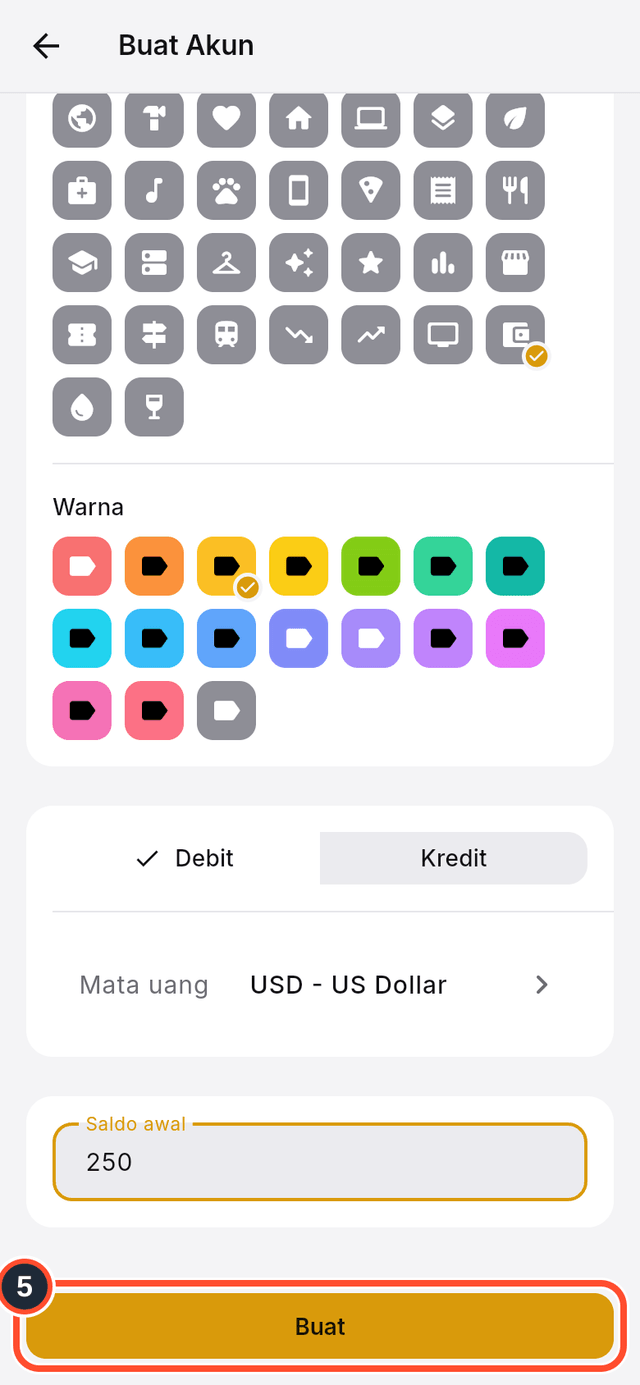Choose the pink color swatch

pos(82,710)
